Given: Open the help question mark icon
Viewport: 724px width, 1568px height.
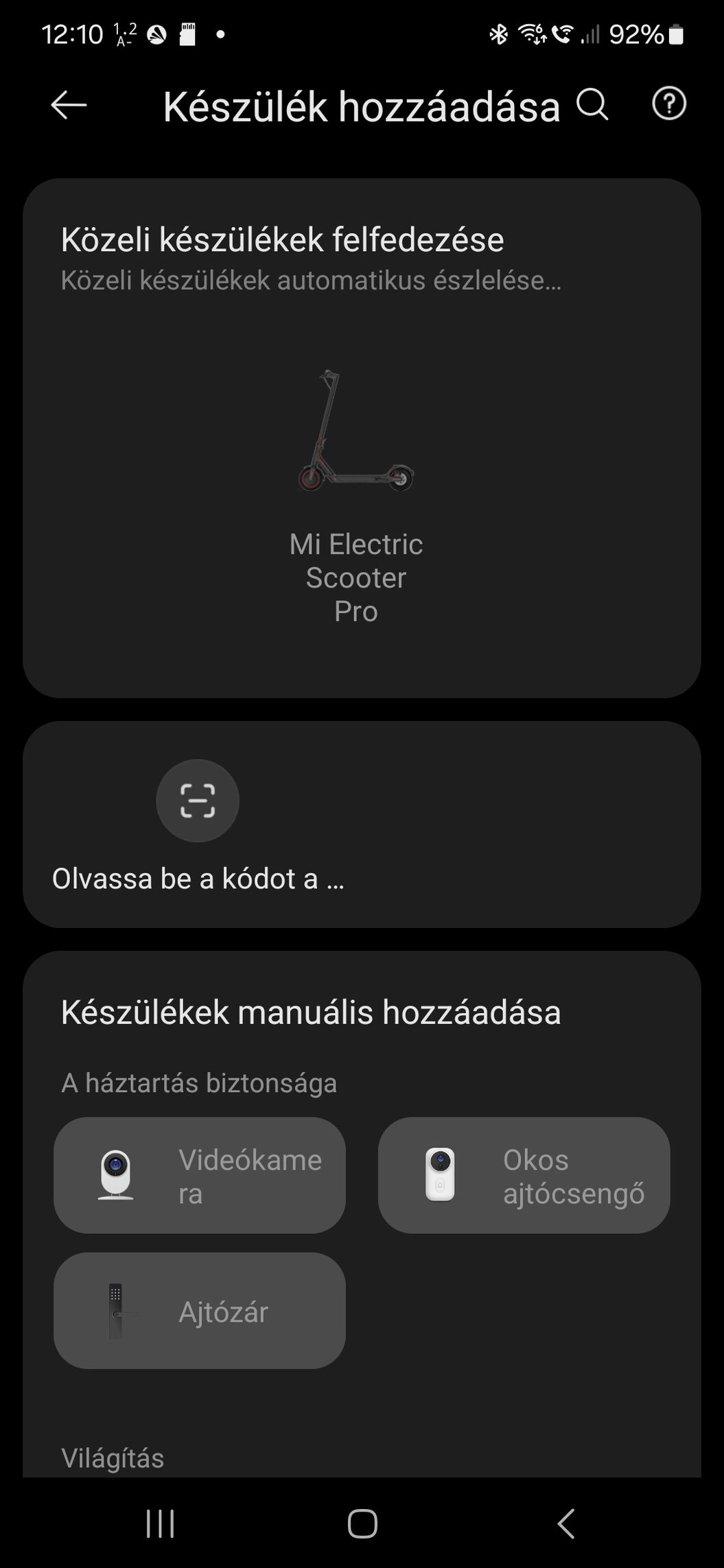Looking at the screenshot, I should coord(668,104).
